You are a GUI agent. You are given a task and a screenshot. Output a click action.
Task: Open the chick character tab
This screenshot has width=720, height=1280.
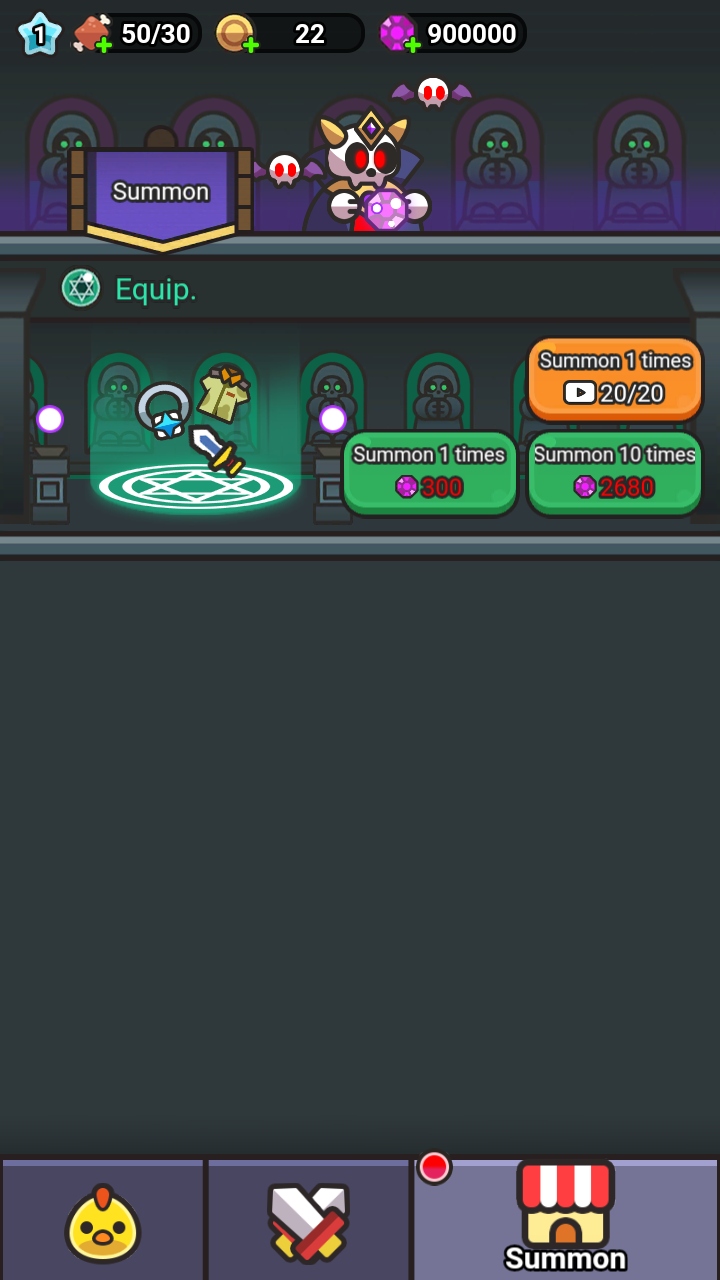click(103, 1221)
